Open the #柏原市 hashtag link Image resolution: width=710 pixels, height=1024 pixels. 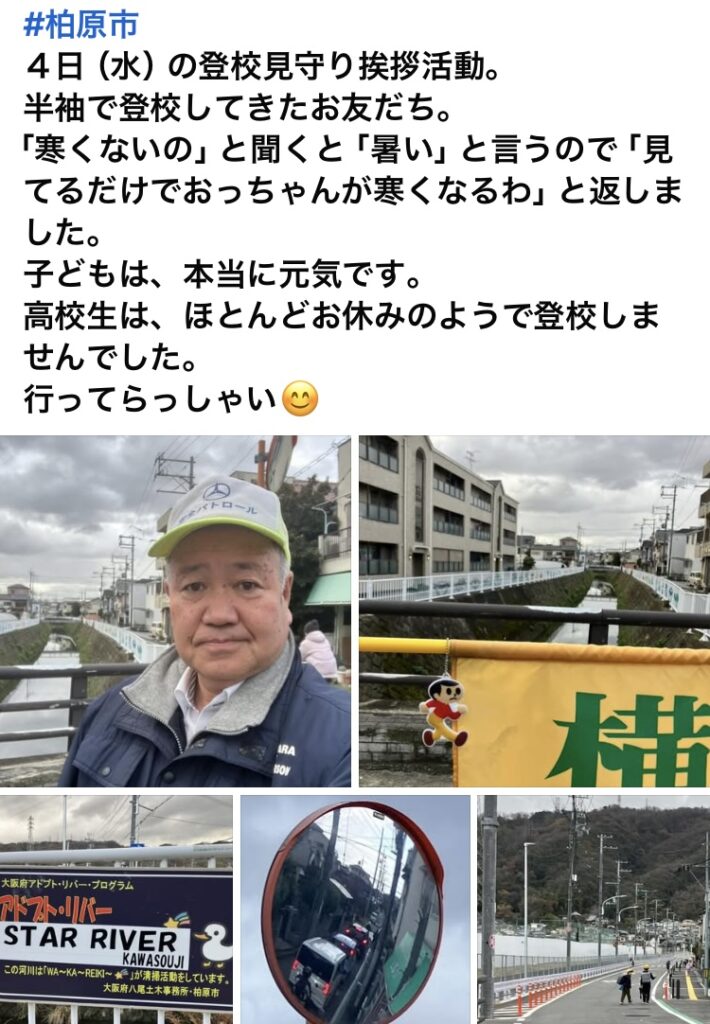coord(80,24)
